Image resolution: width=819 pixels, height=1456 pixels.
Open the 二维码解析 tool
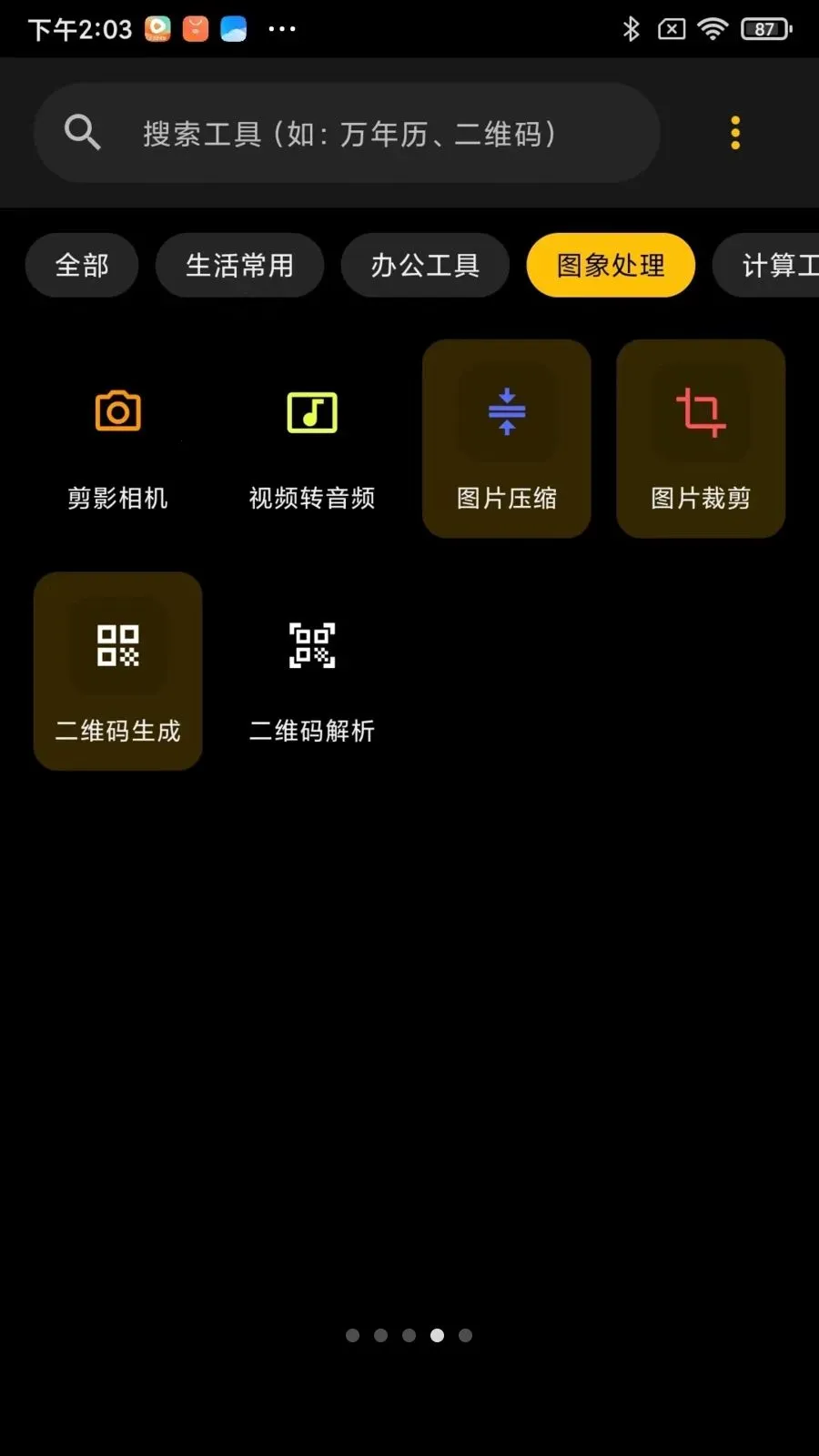[312, 672]
